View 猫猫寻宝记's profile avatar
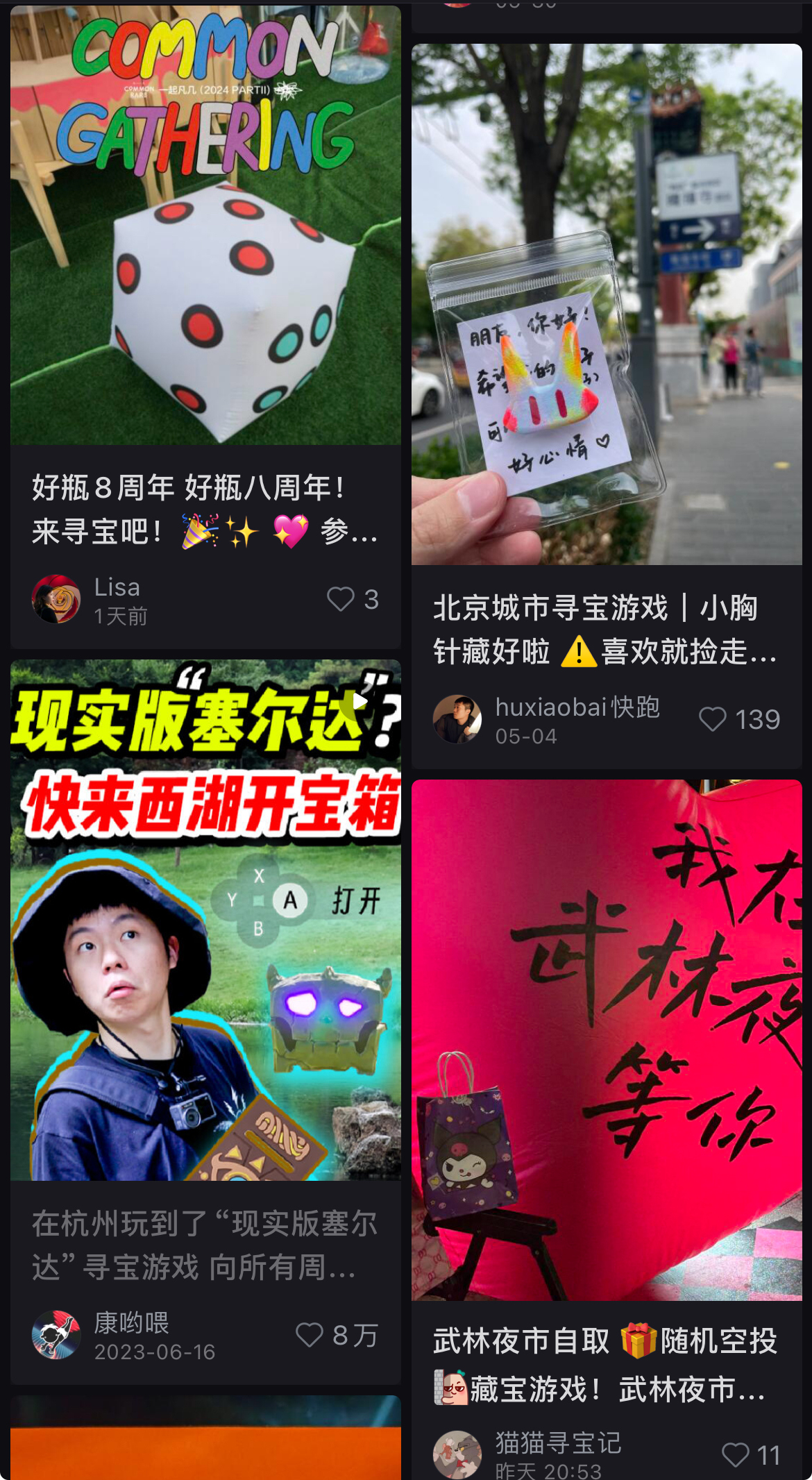812x1480 pixels. (457, 1454)
